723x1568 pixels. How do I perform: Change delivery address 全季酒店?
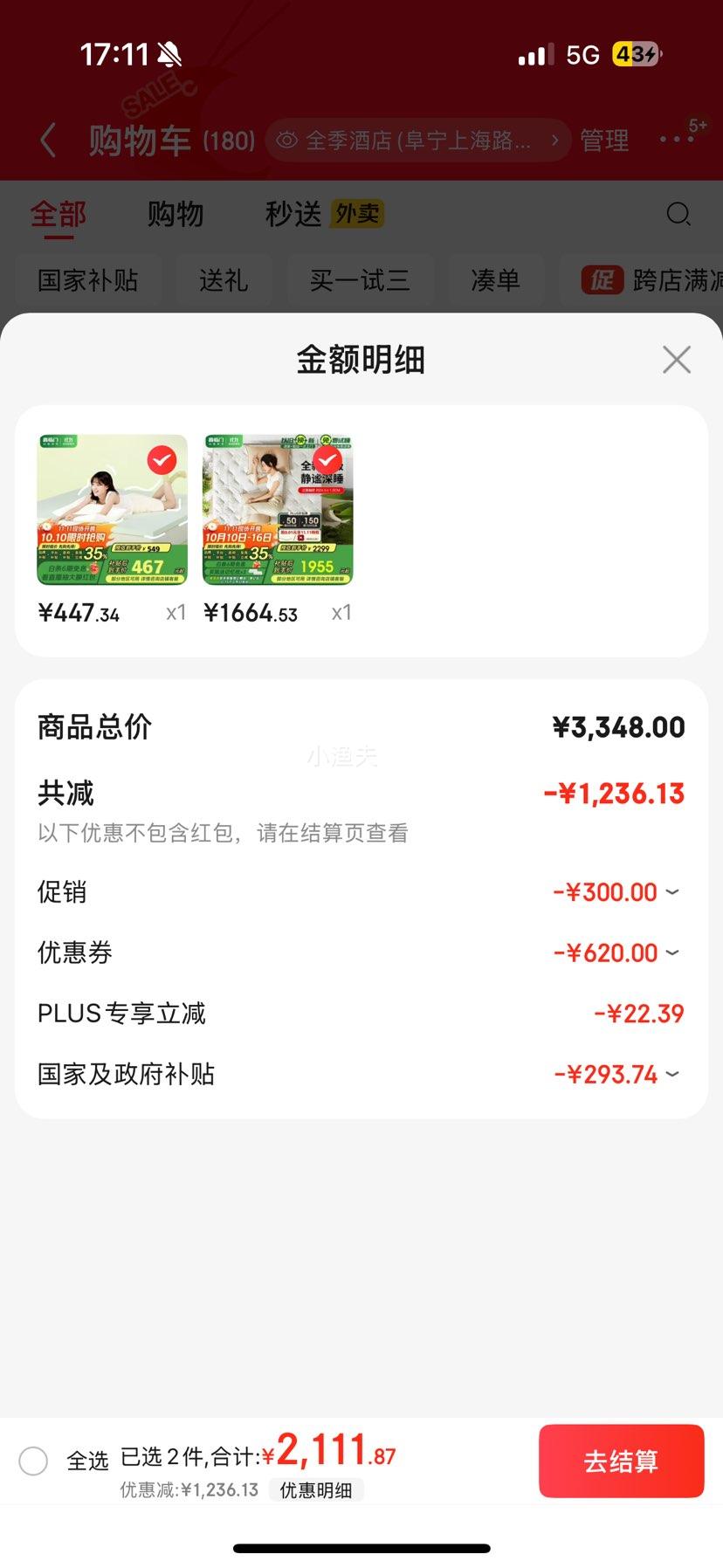point(417,140)
